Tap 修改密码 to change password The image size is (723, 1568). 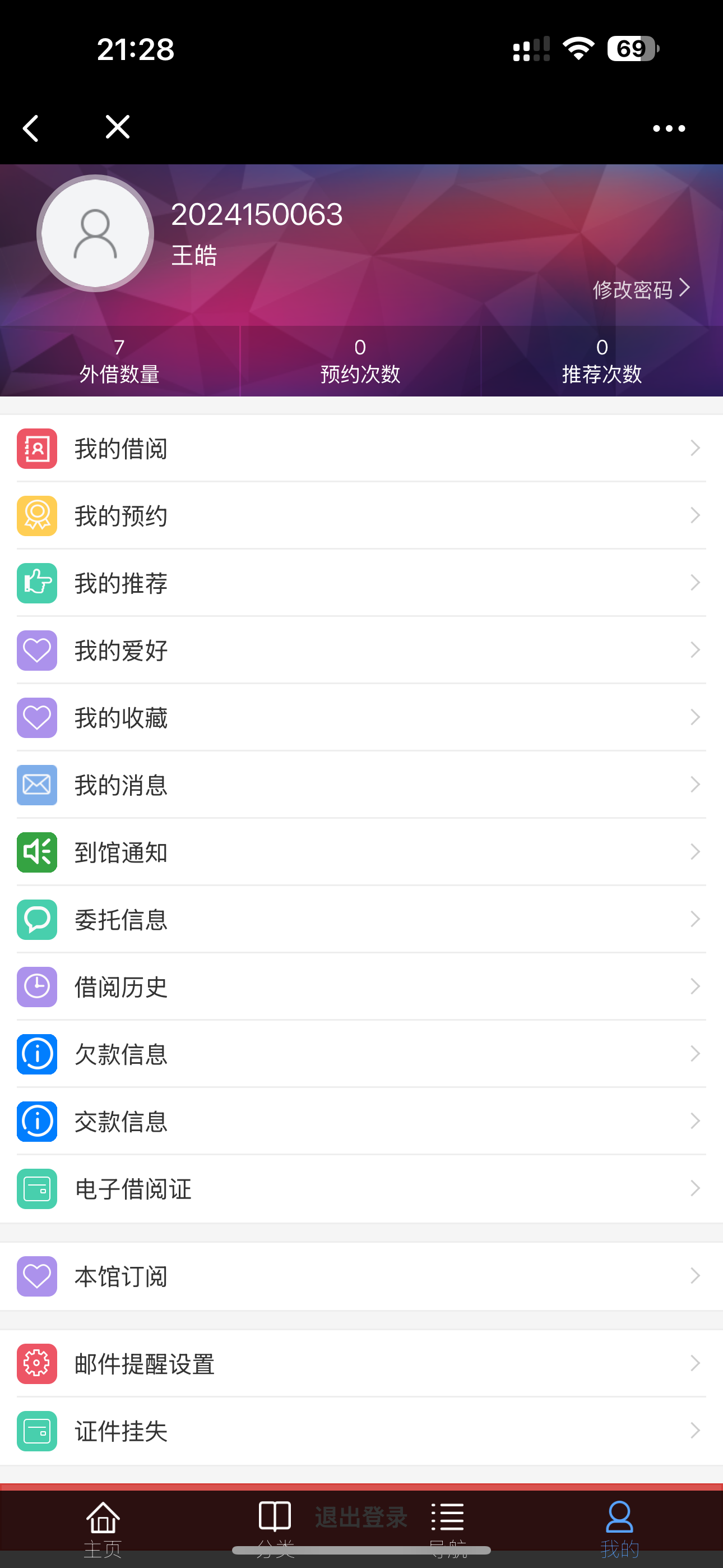click(640, 290)
